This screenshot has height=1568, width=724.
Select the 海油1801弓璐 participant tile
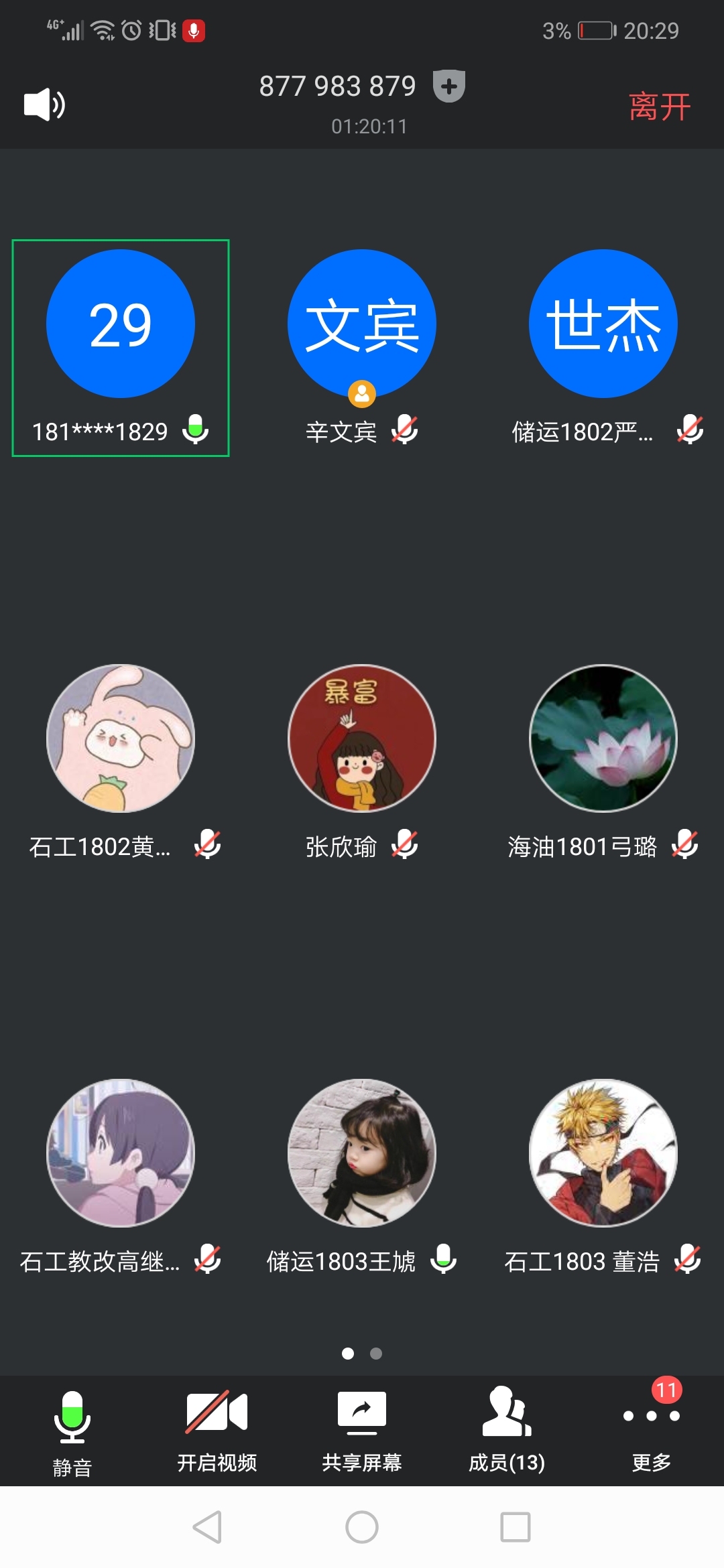pyautogui.click(x=603, y=762)
